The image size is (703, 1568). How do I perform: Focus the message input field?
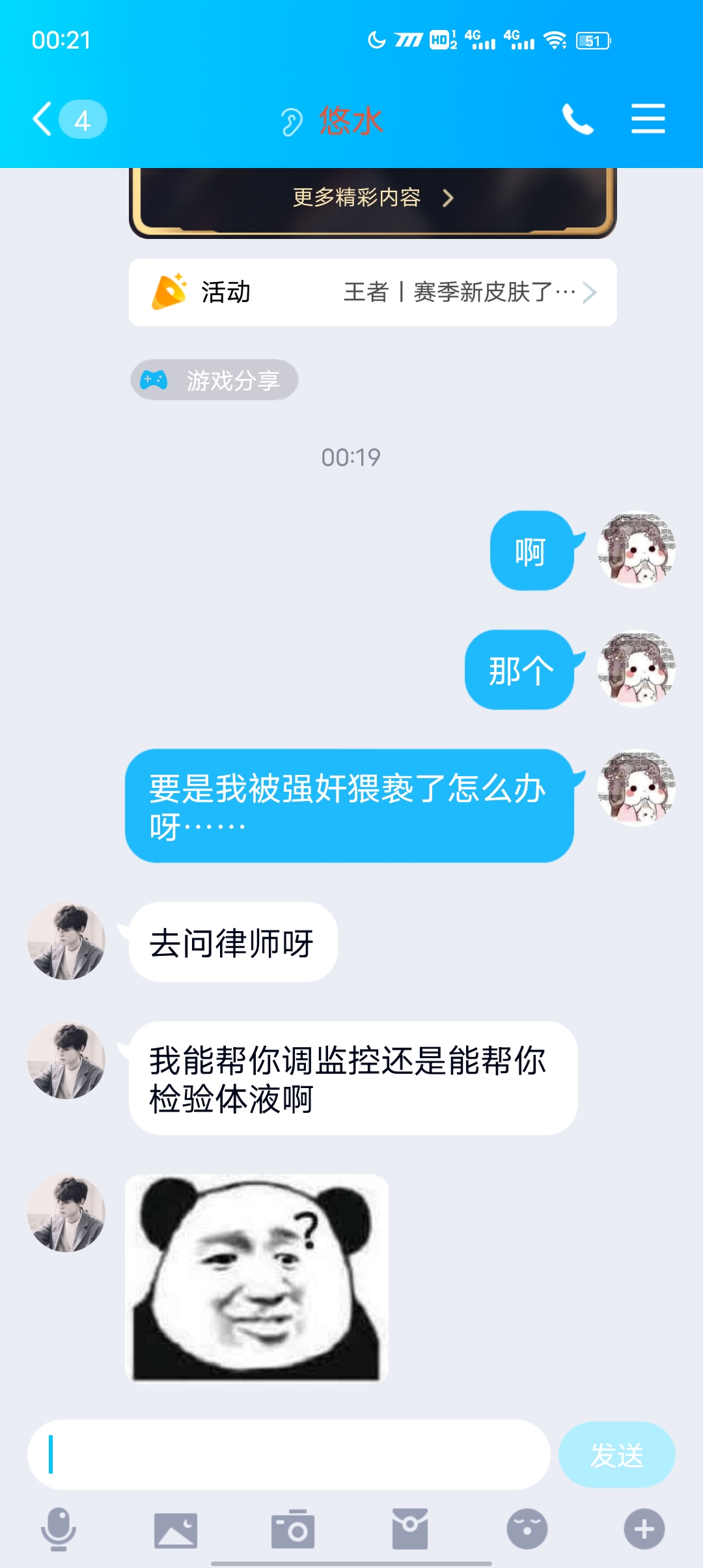(x=289, y=1455)
